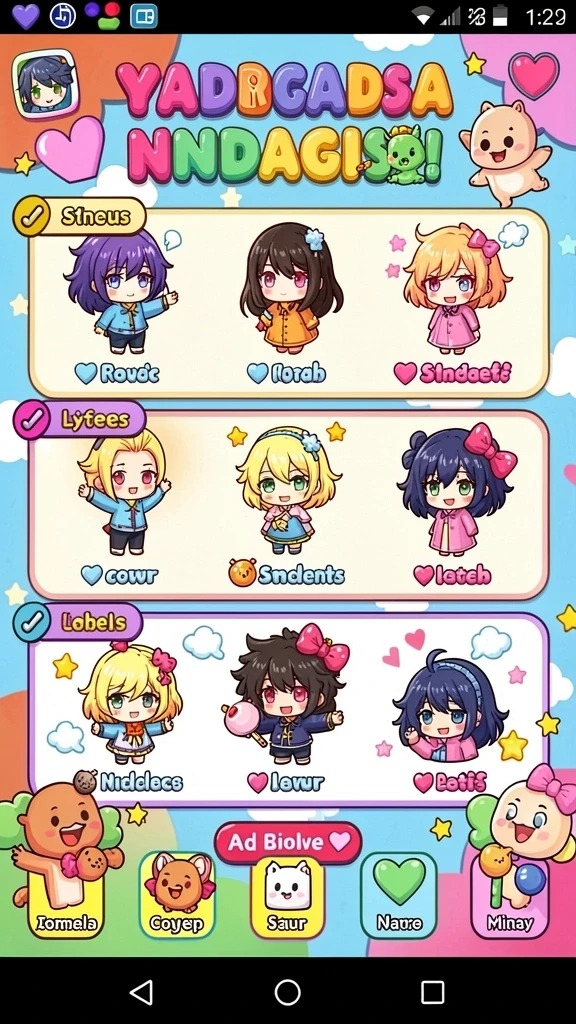The width and height of the screenshot is (576, 1024).
Task: Switch to the Iormela tab
Action: point(67,896)
